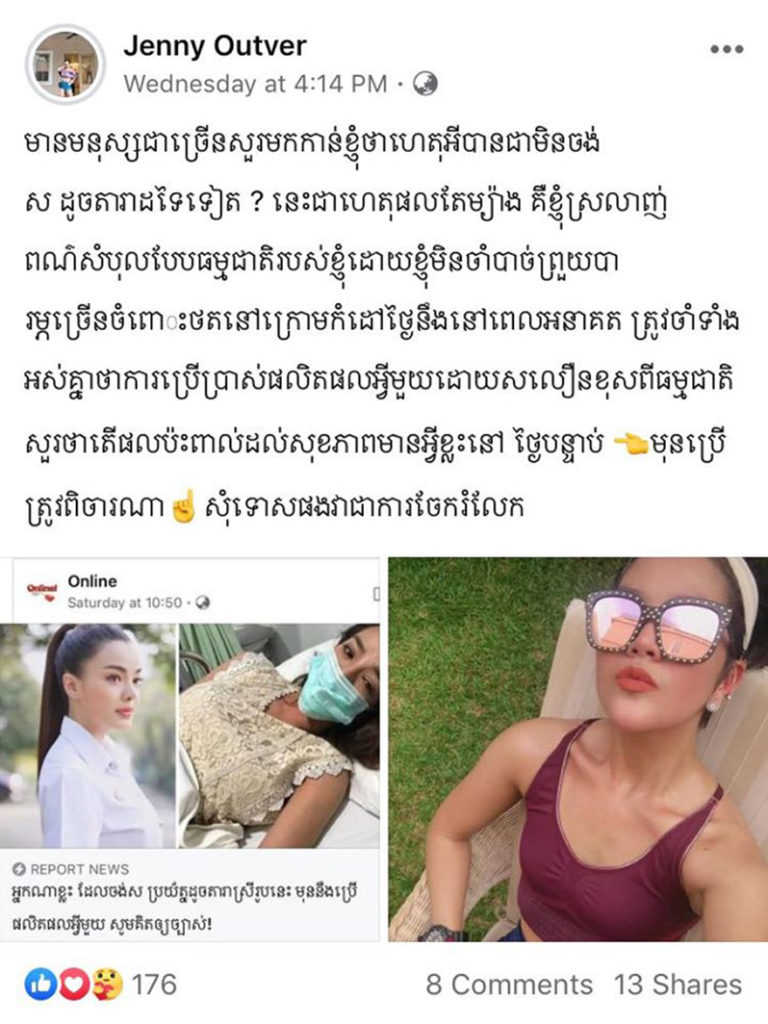Open the post's three-dot options menu
The image size is (768, 1024).
coord(726,49)
